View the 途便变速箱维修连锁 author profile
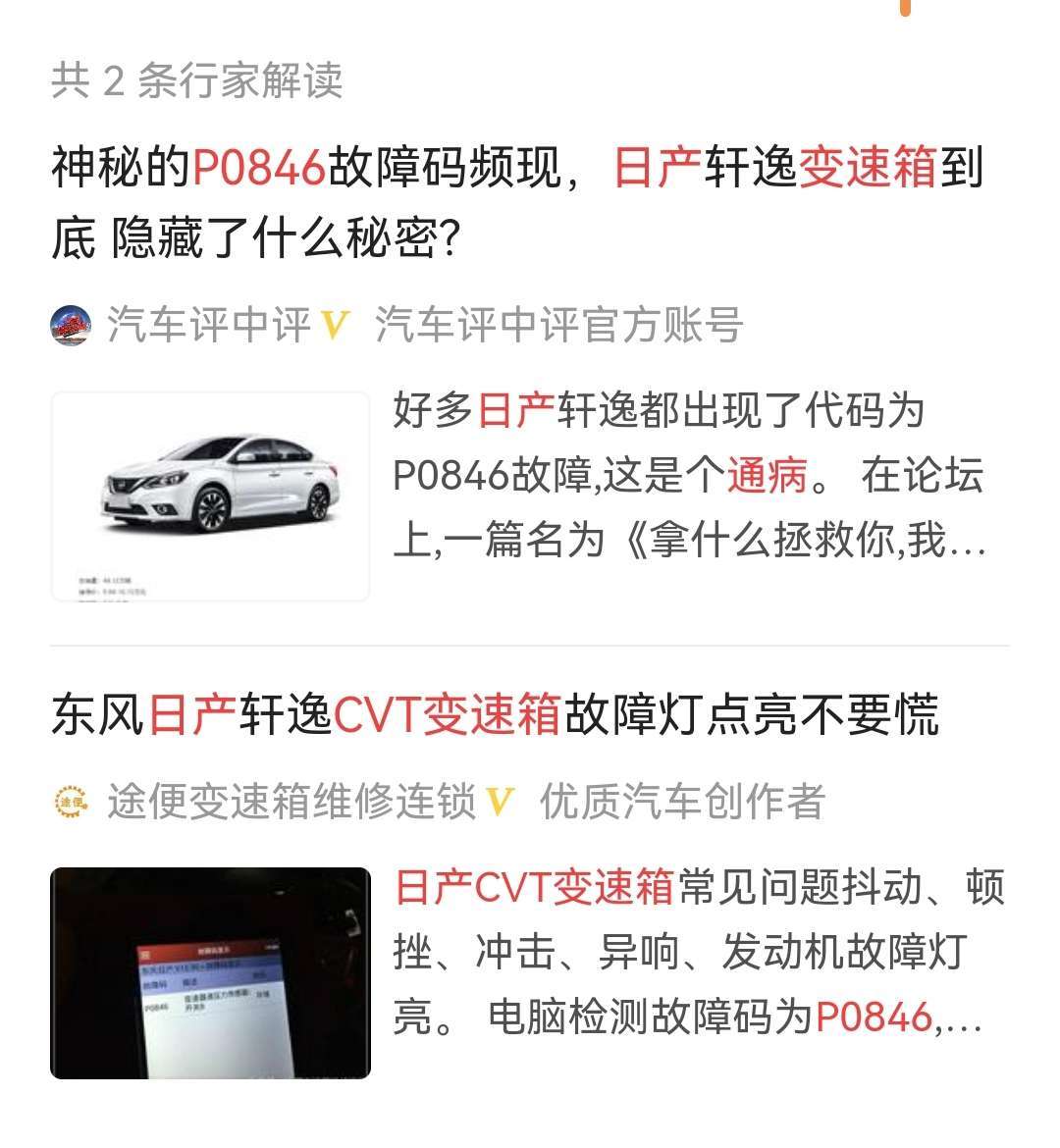 coord(291,802)
